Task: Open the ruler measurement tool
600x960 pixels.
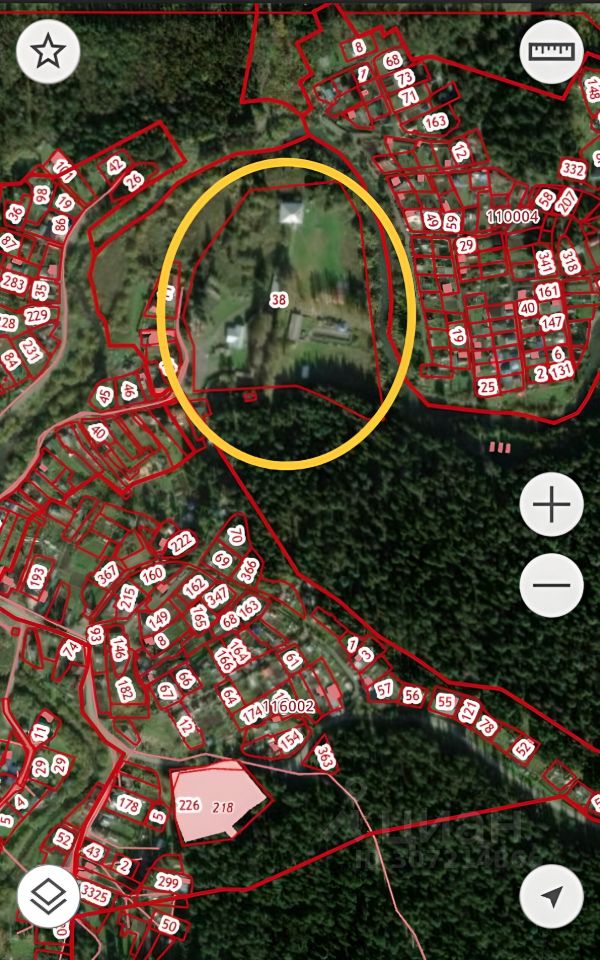Action: tap(551, 52)
